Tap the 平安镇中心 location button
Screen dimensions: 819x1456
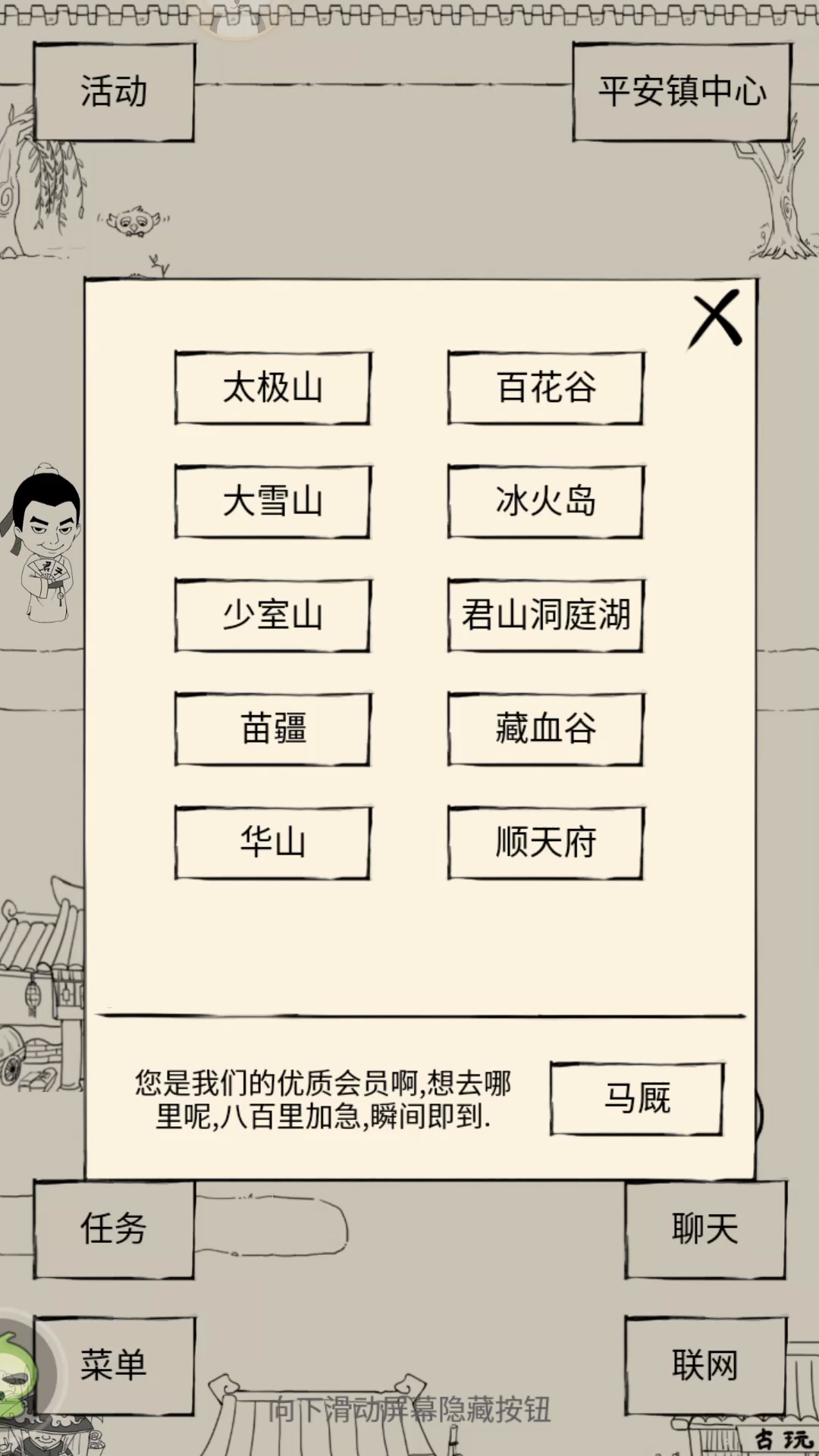[x=682, y=92]
